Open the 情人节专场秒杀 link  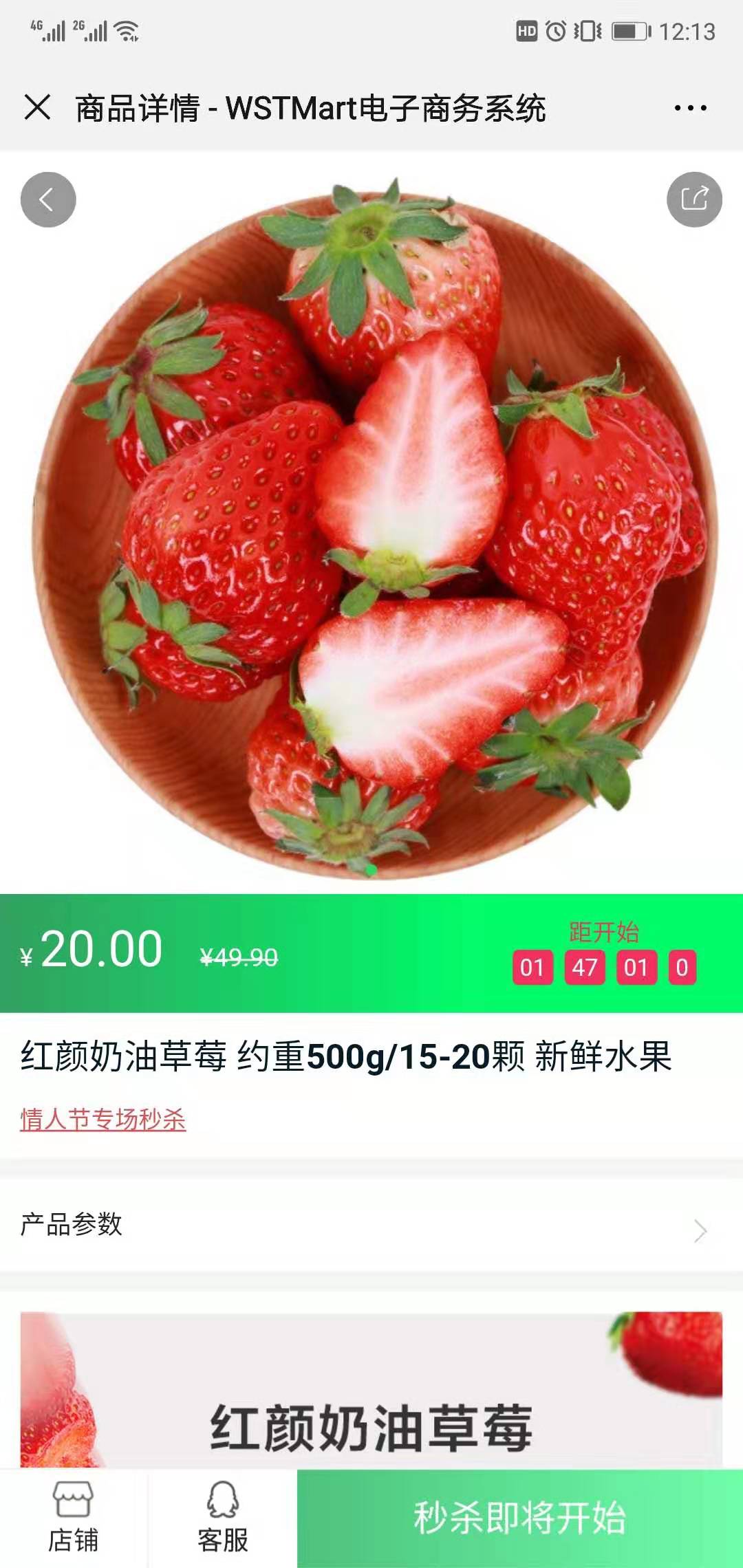[103, 1119]
